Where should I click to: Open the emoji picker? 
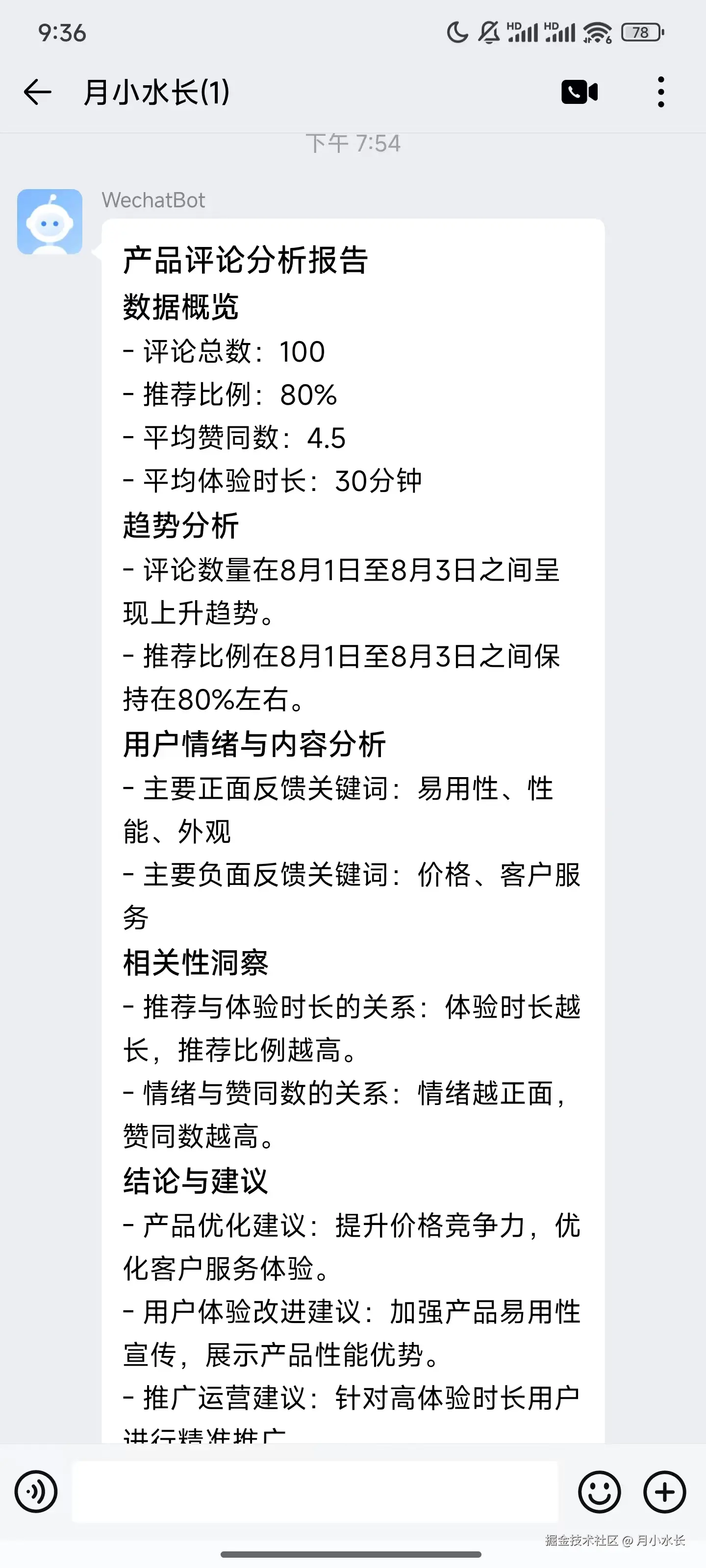(x=600, y=1492)
